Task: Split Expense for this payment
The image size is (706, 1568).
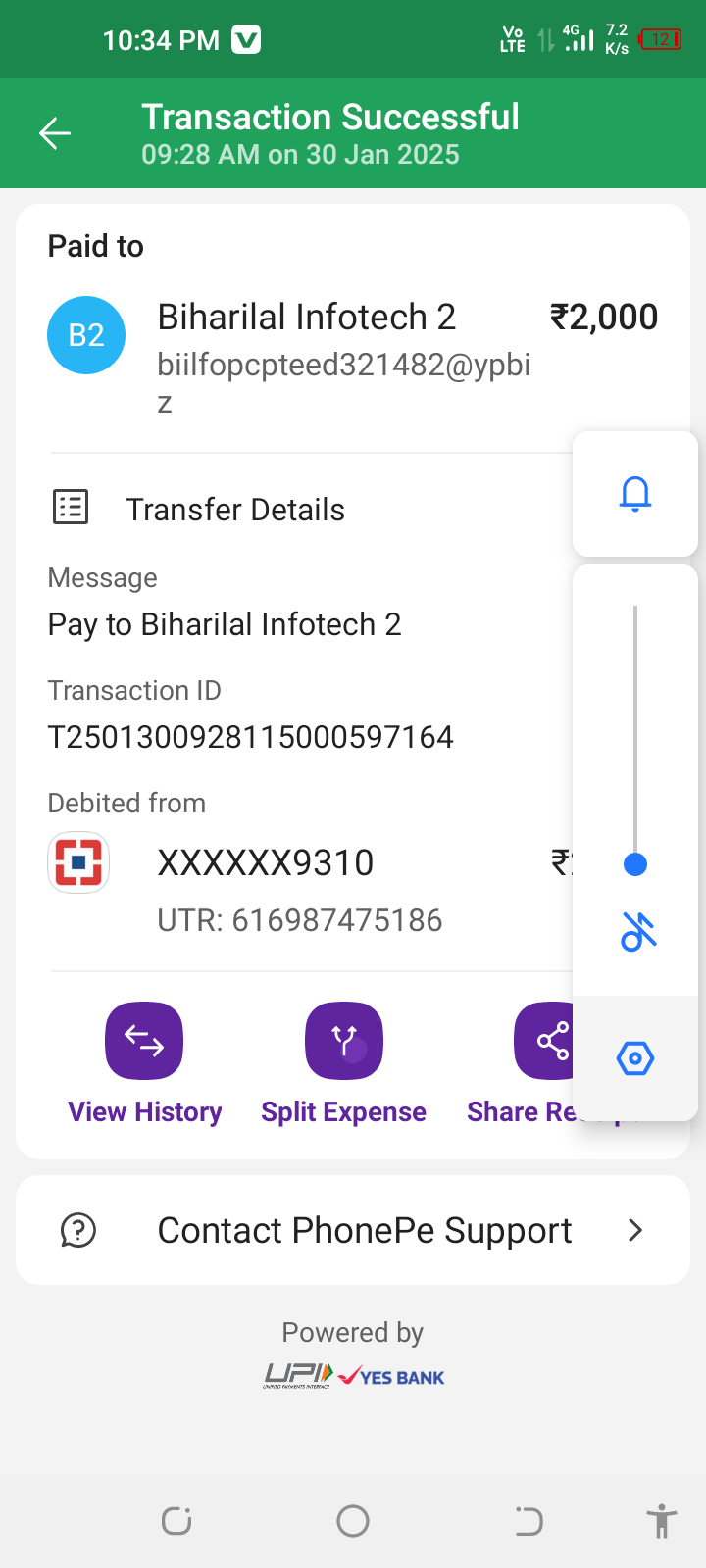Action: pyautogui.click(x=344, y=1041)
